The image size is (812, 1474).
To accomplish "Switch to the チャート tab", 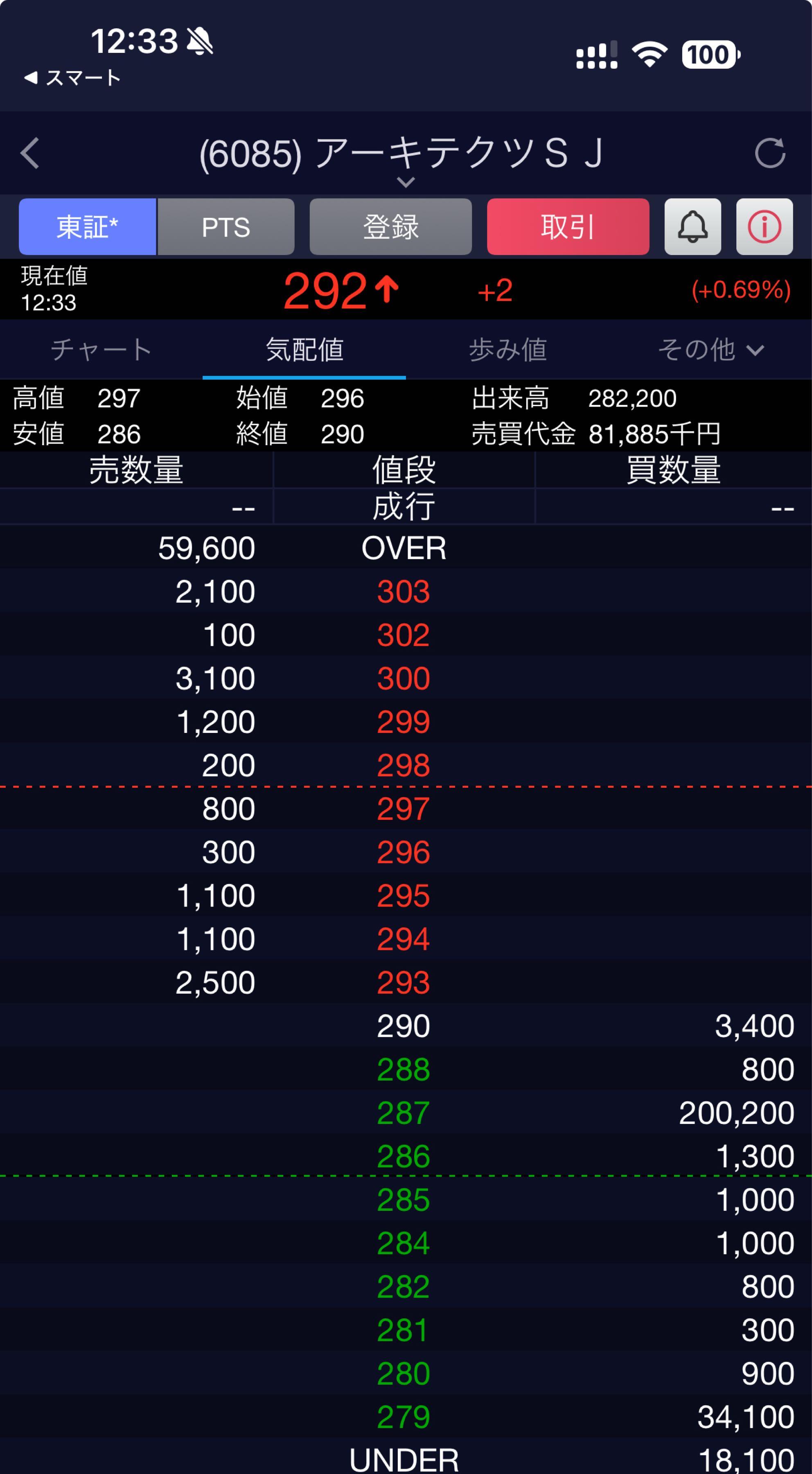I will click(x=101, y=349).
